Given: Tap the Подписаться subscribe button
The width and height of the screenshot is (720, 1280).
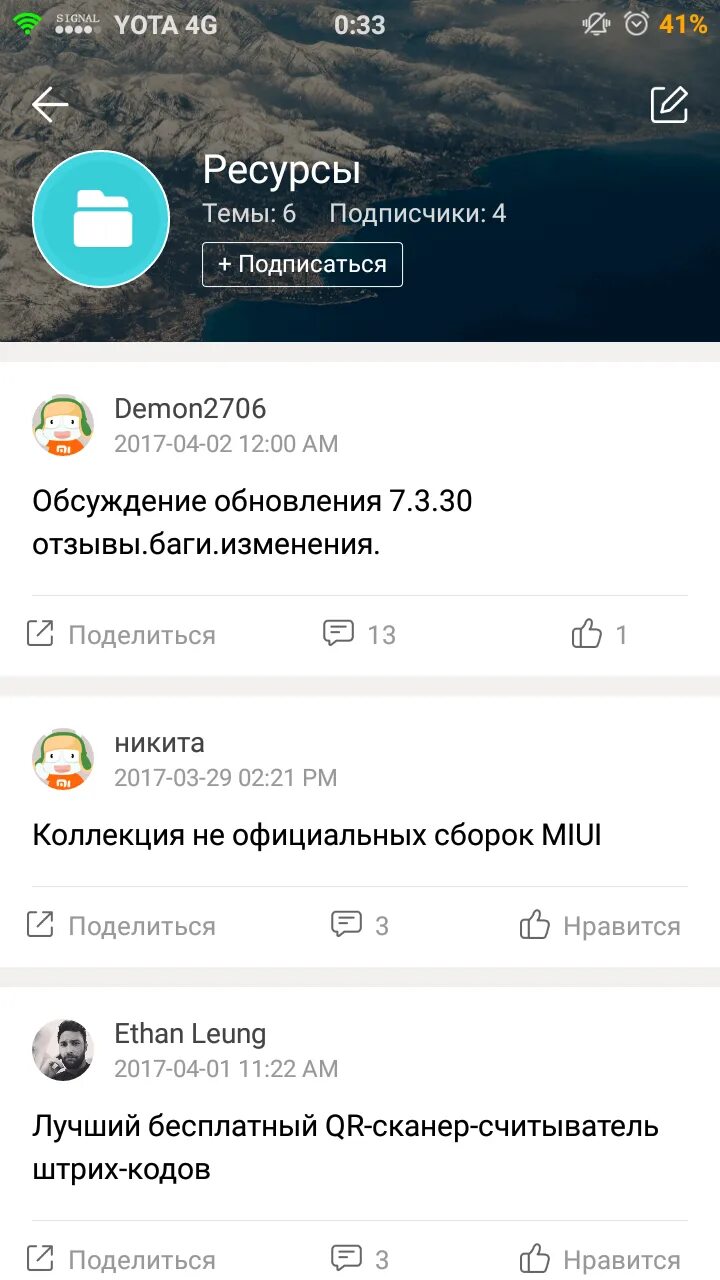Looking at the screenshot, I should tap(302, 264).
